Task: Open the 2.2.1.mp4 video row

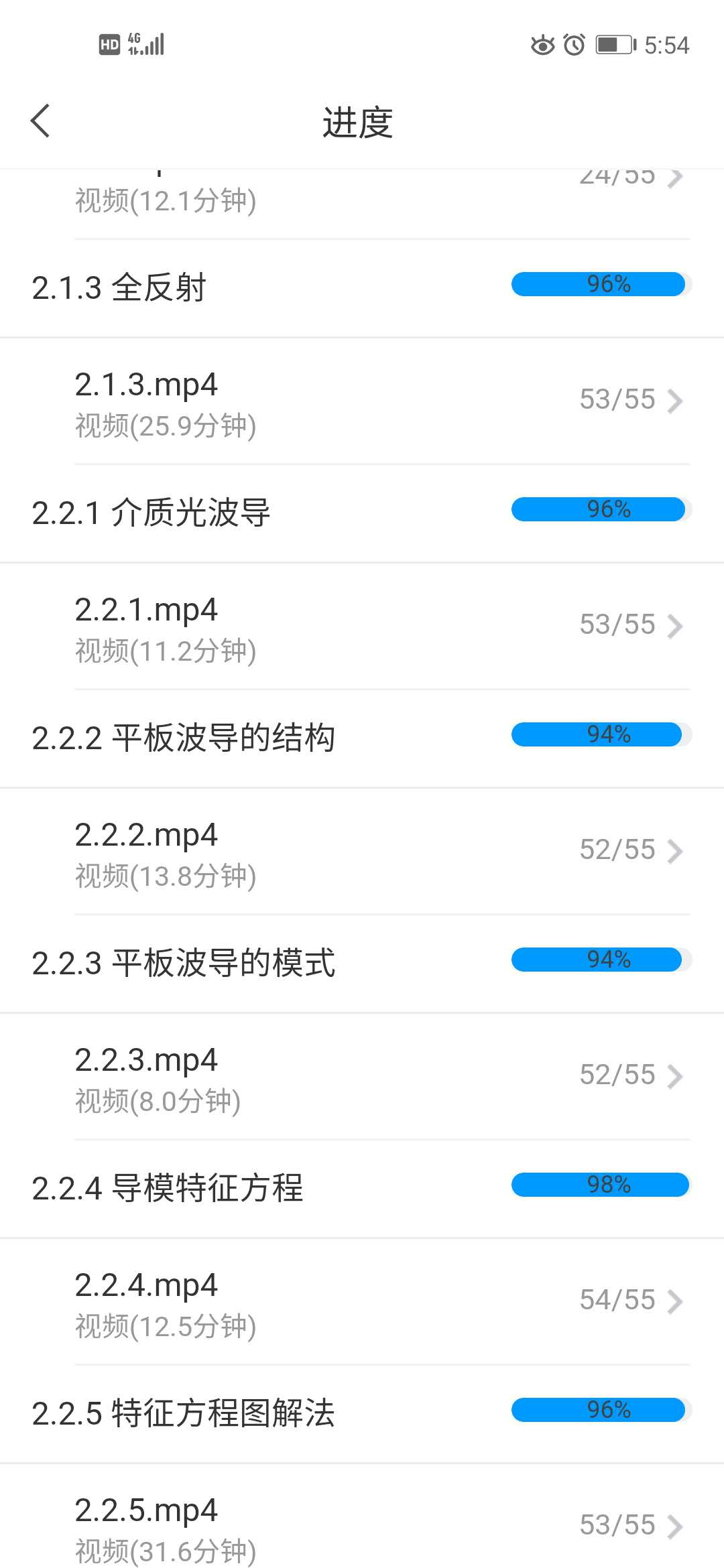Action: [362, 627]
